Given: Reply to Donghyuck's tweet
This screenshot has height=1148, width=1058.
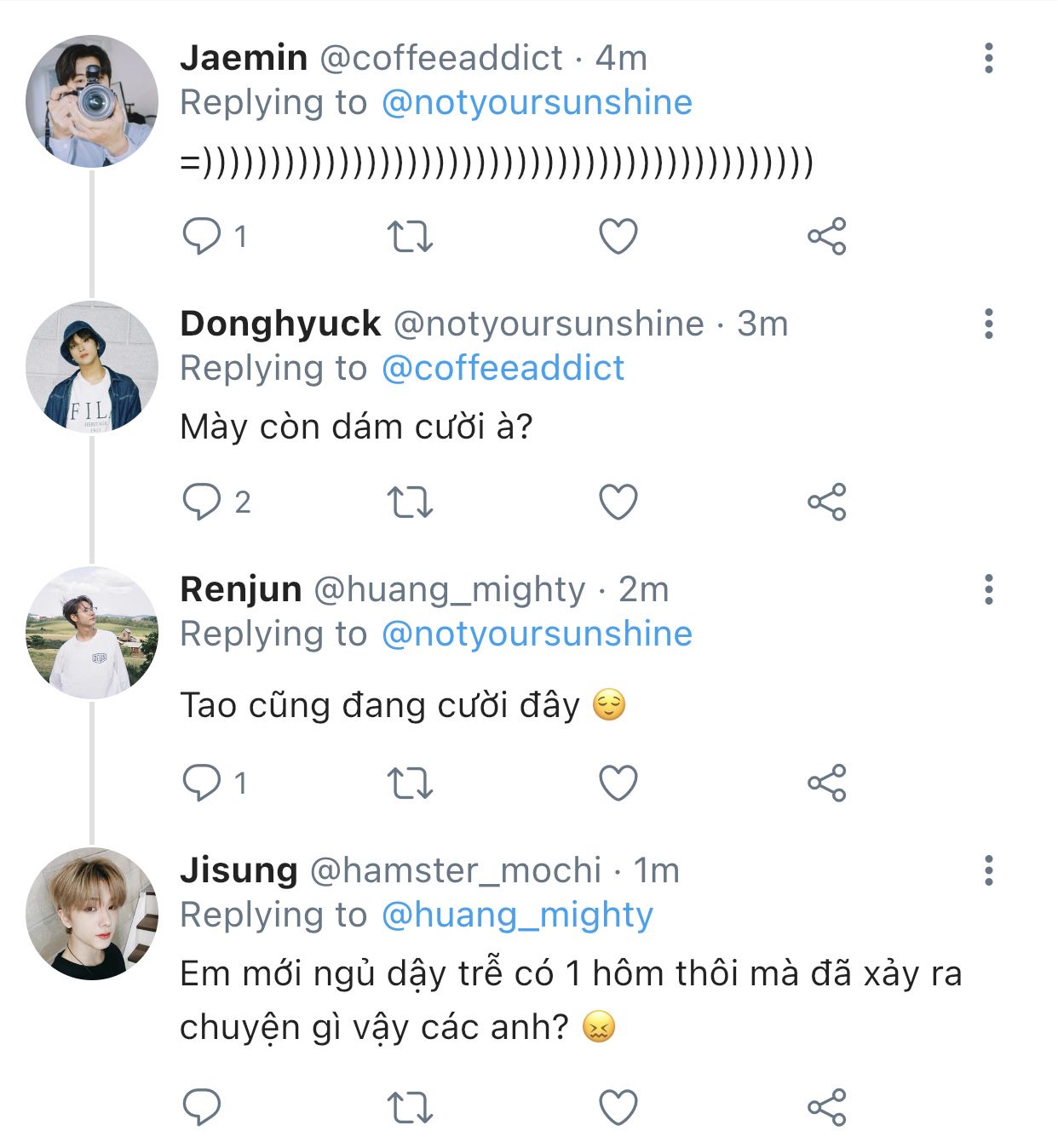Looking at the screenshot, I should [202, 502].
